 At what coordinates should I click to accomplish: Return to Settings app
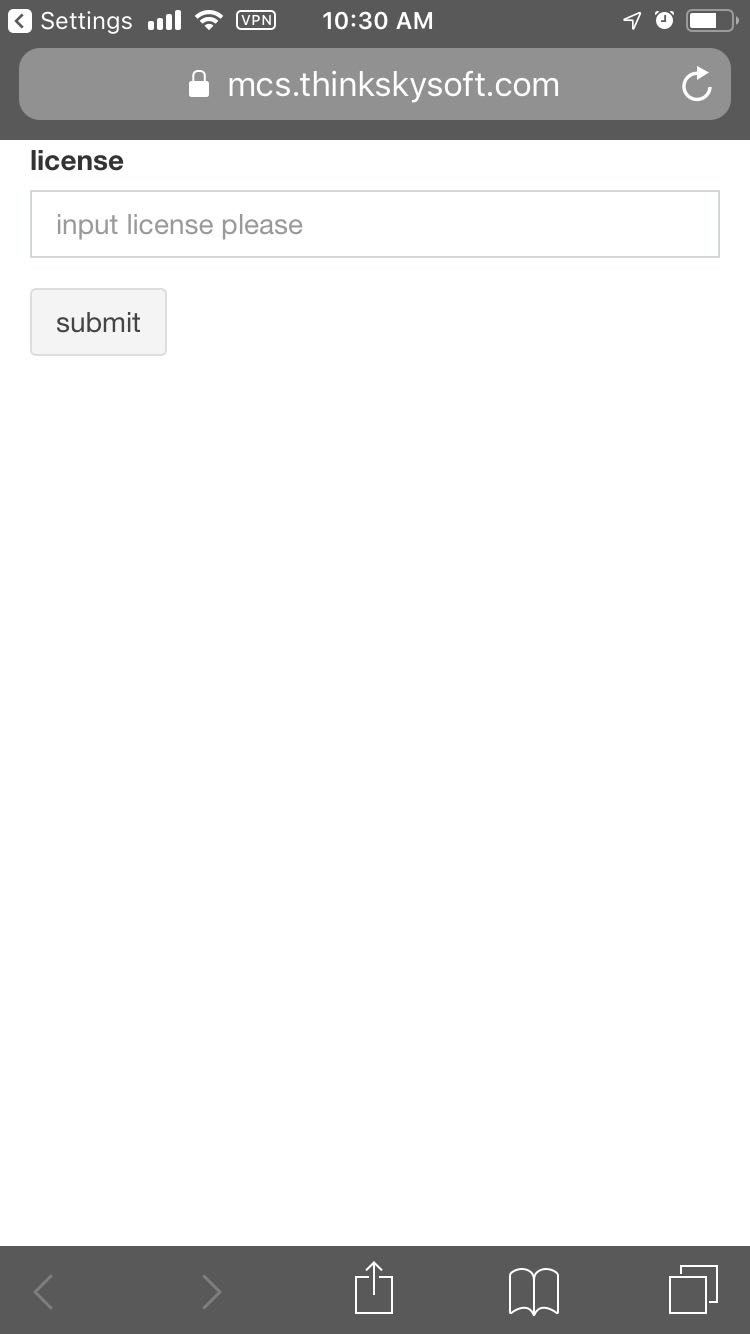70,21
